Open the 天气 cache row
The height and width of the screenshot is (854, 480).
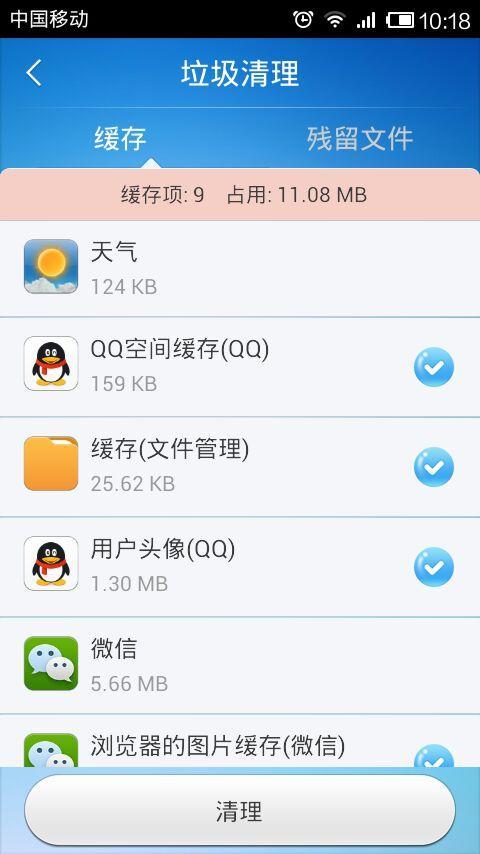[240, 268]
